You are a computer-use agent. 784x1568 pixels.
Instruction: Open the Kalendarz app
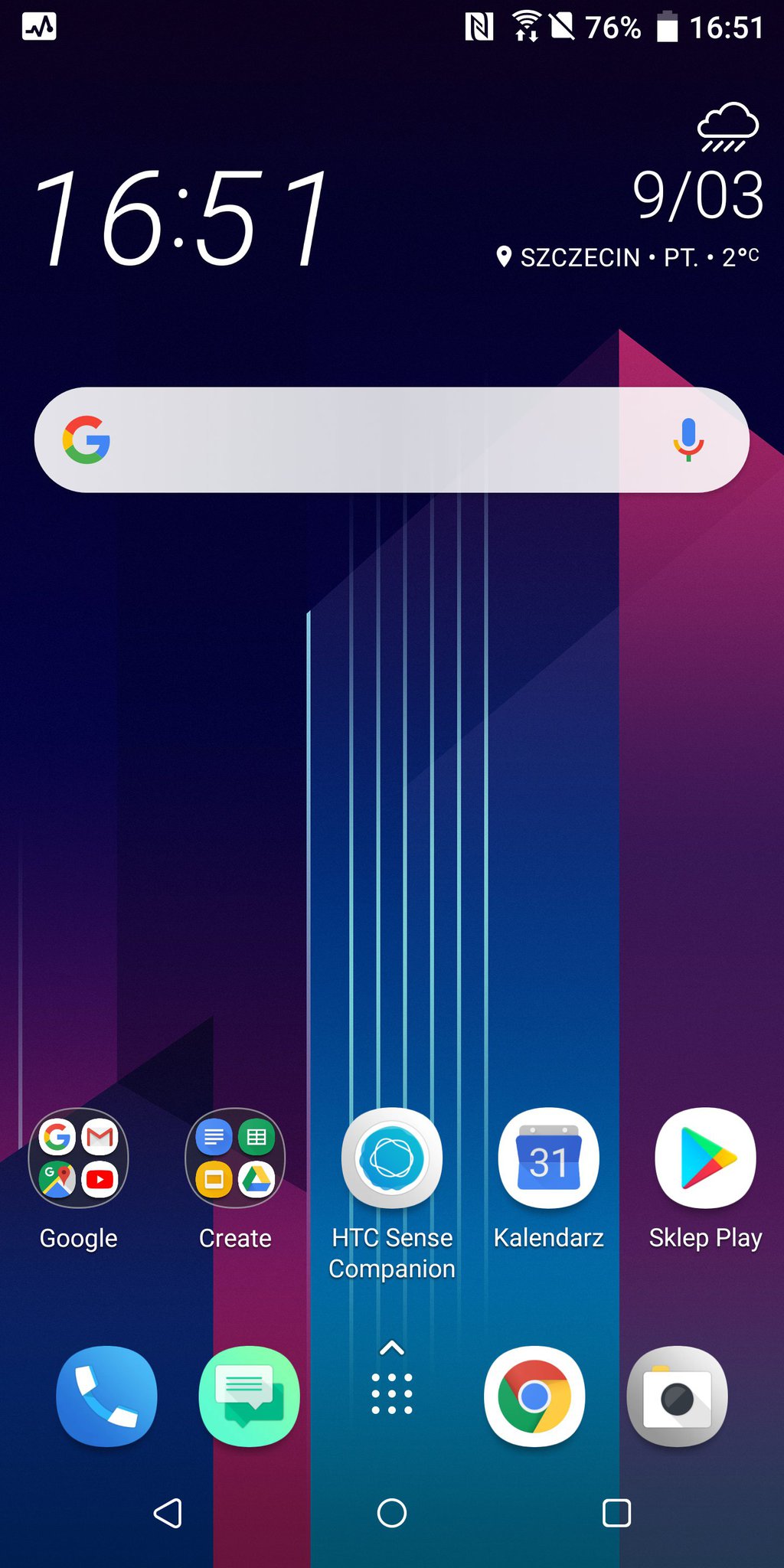548,1158
